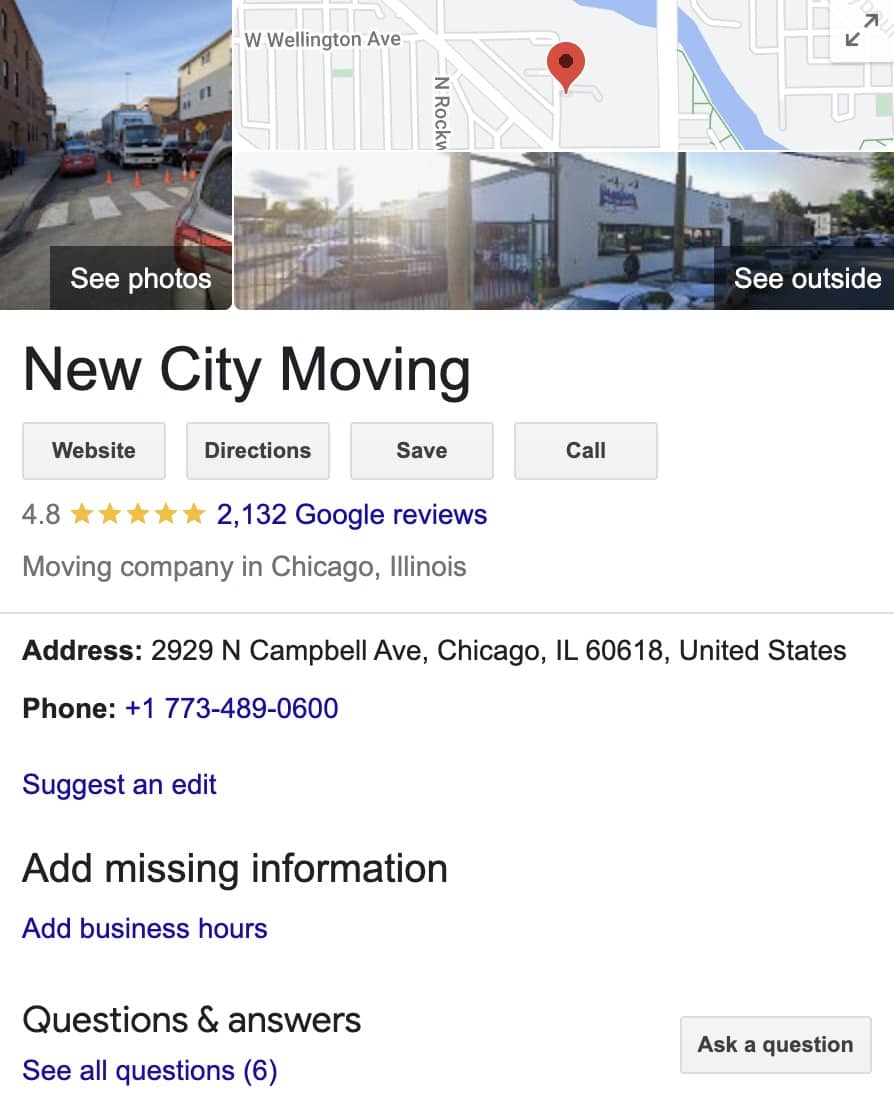
Task: Read the 2,132 Google reviews
Action: pyautogui.click(x=352, y=515)
